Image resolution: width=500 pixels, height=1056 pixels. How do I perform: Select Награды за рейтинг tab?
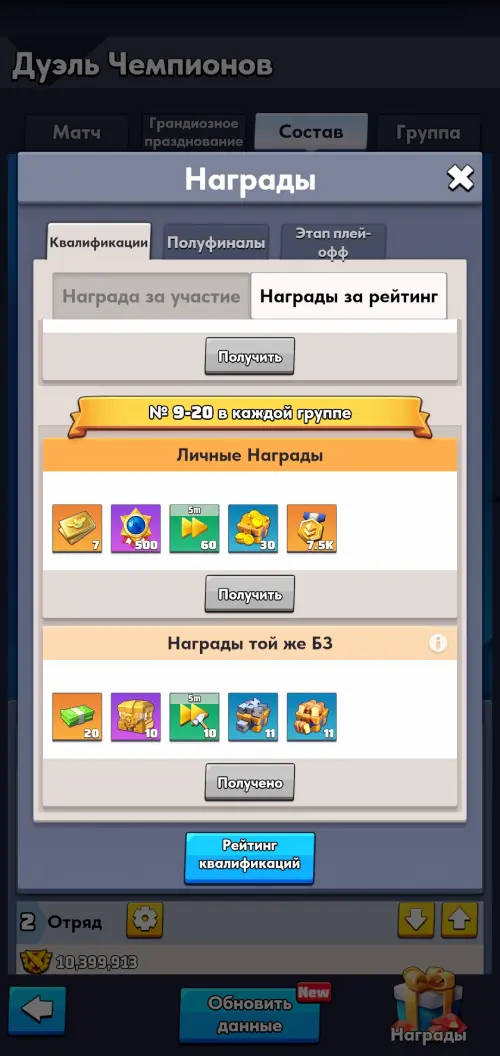coord(348,296)
